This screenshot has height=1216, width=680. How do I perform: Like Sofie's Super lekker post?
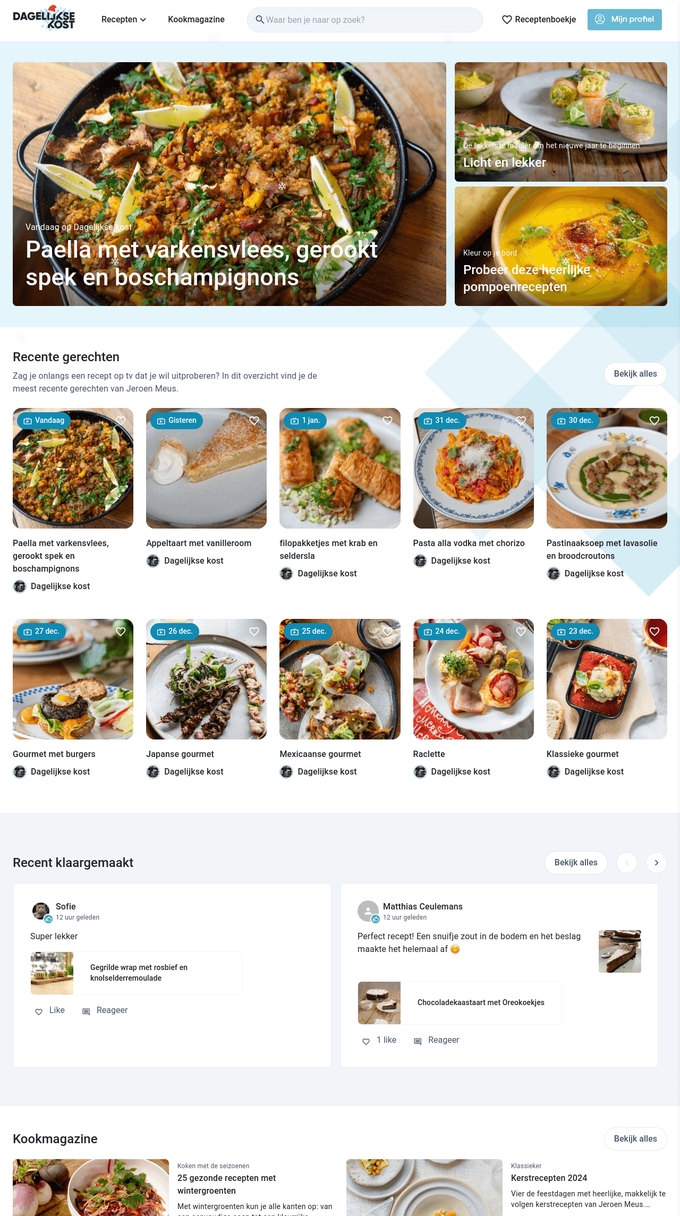(50, 1011)
